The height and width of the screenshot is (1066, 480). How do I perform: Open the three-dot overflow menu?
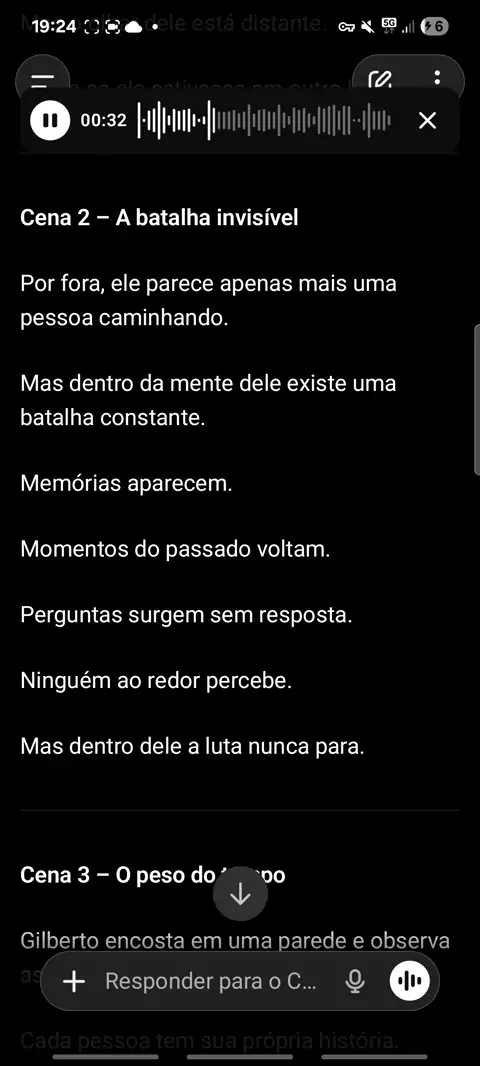pyautogui.click(x=437, y=78)
